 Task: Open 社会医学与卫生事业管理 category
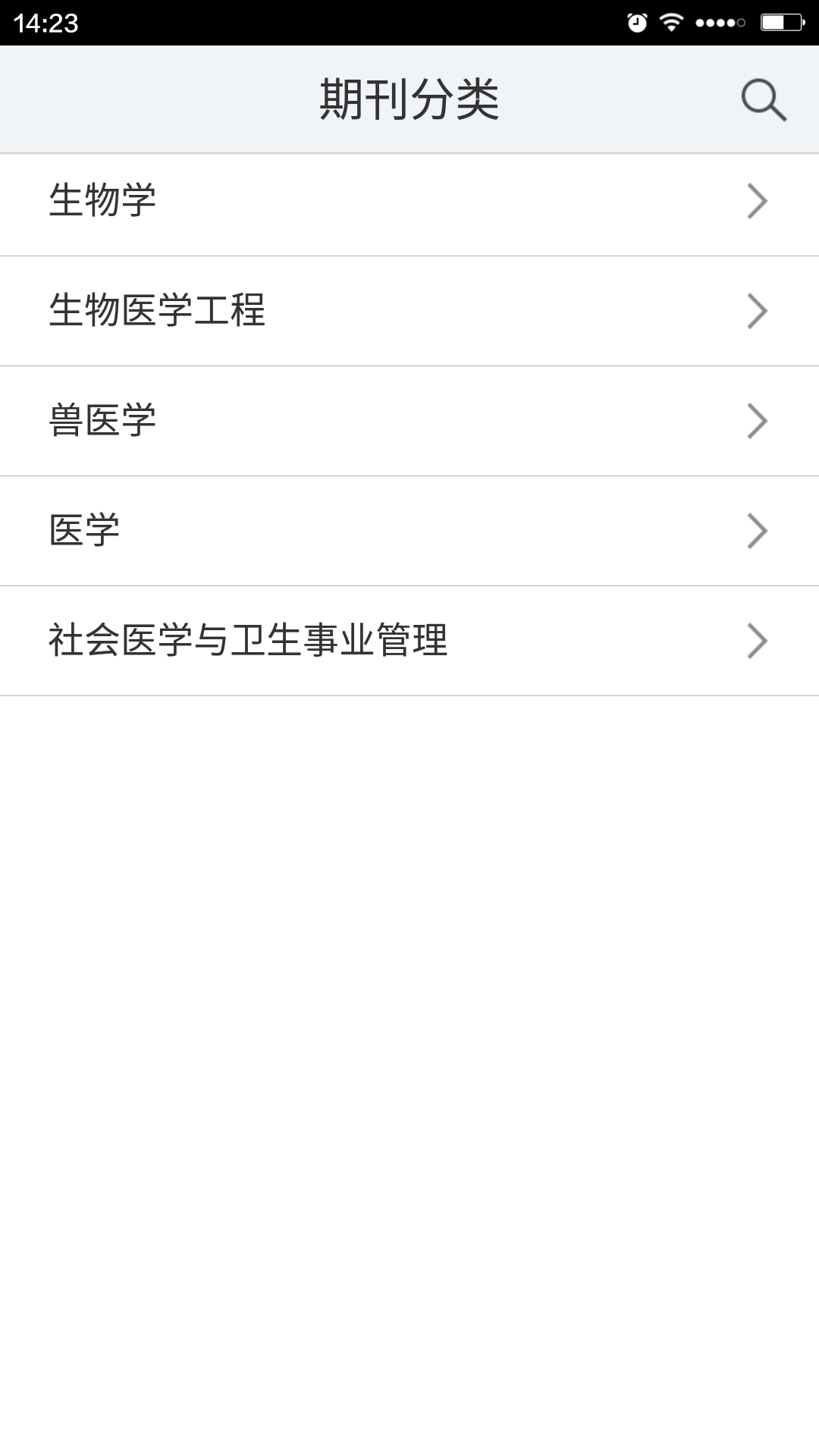(409, 641)
